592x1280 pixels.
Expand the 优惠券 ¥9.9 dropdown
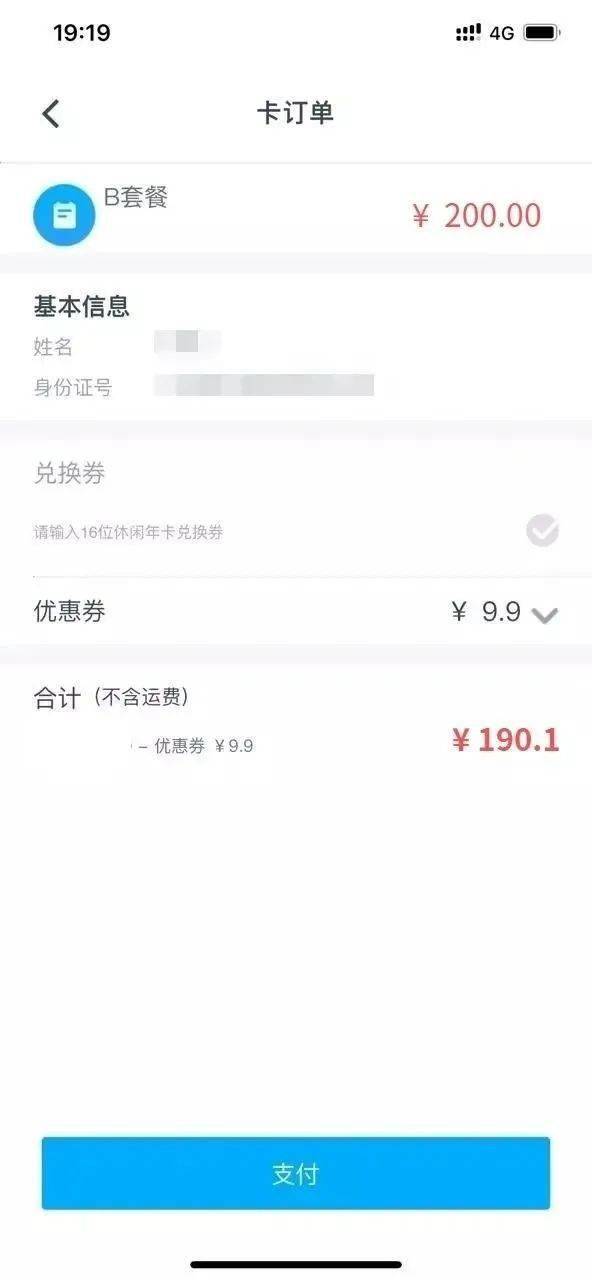(x=544, y=615)
